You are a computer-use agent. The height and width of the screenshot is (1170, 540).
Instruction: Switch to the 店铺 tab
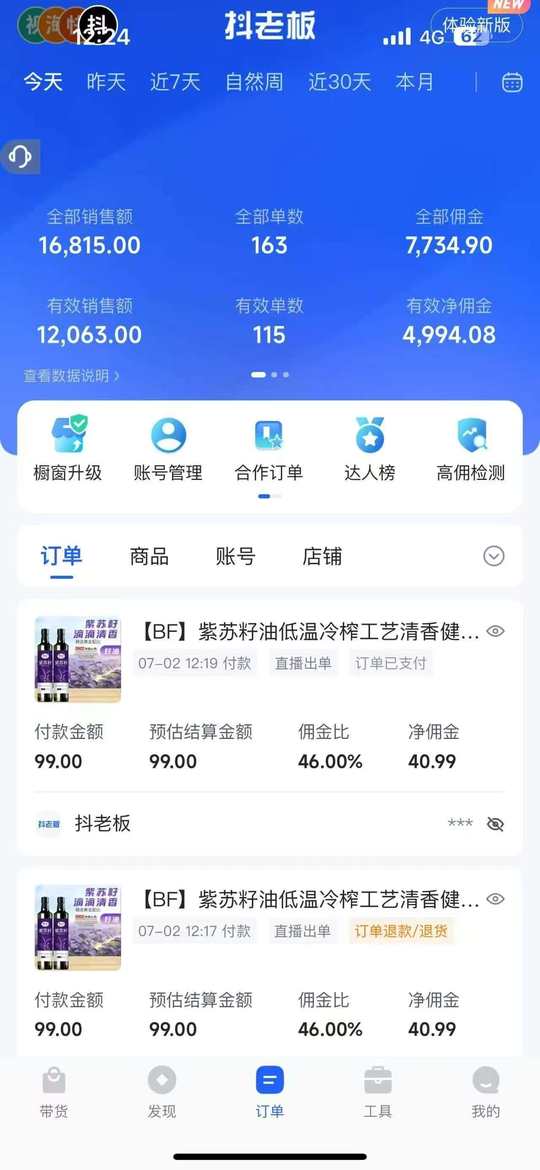coord(322,557)
